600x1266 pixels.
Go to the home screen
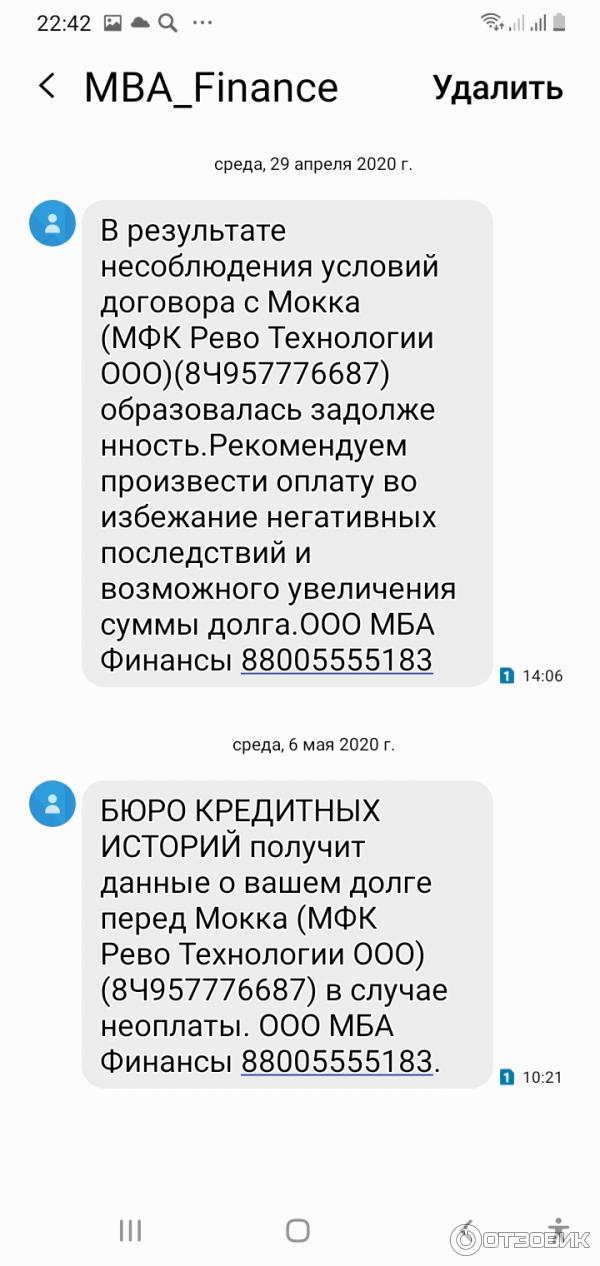[x=298, y=1230]
